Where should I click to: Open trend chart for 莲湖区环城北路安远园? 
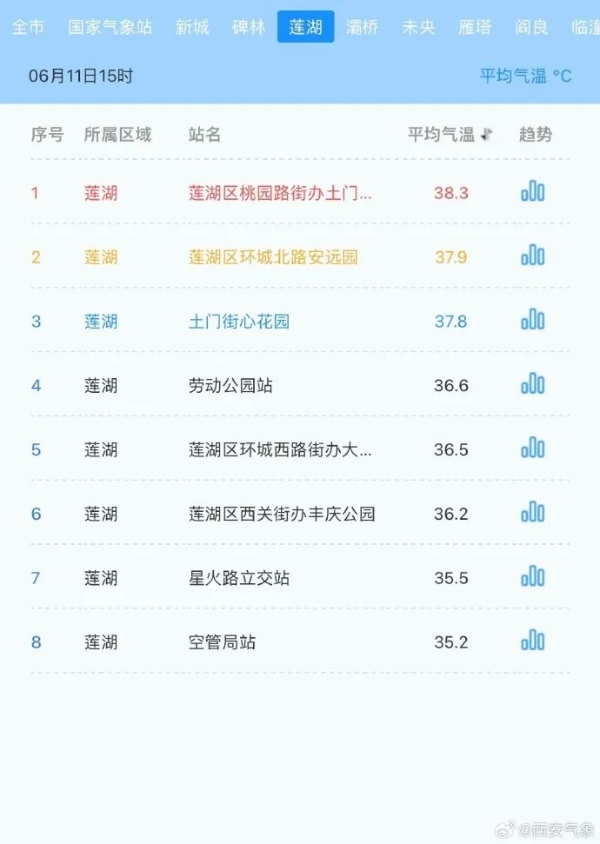533,257
